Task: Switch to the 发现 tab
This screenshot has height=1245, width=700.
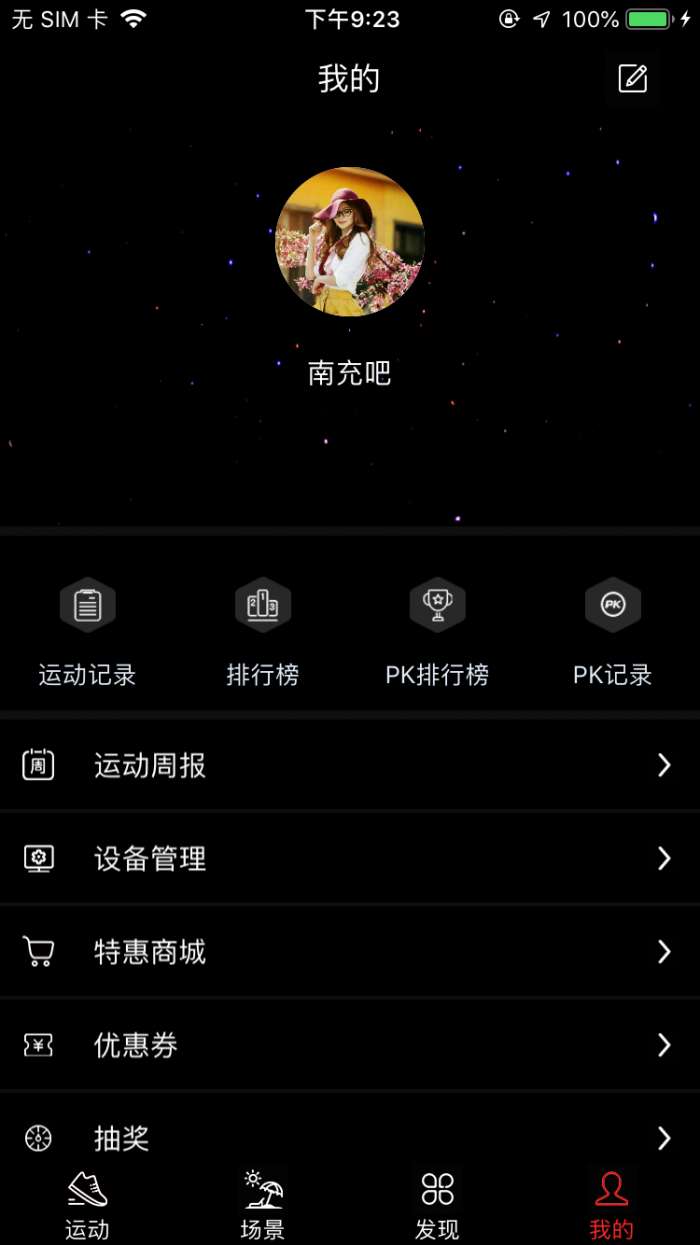Action: point(438,1205)
